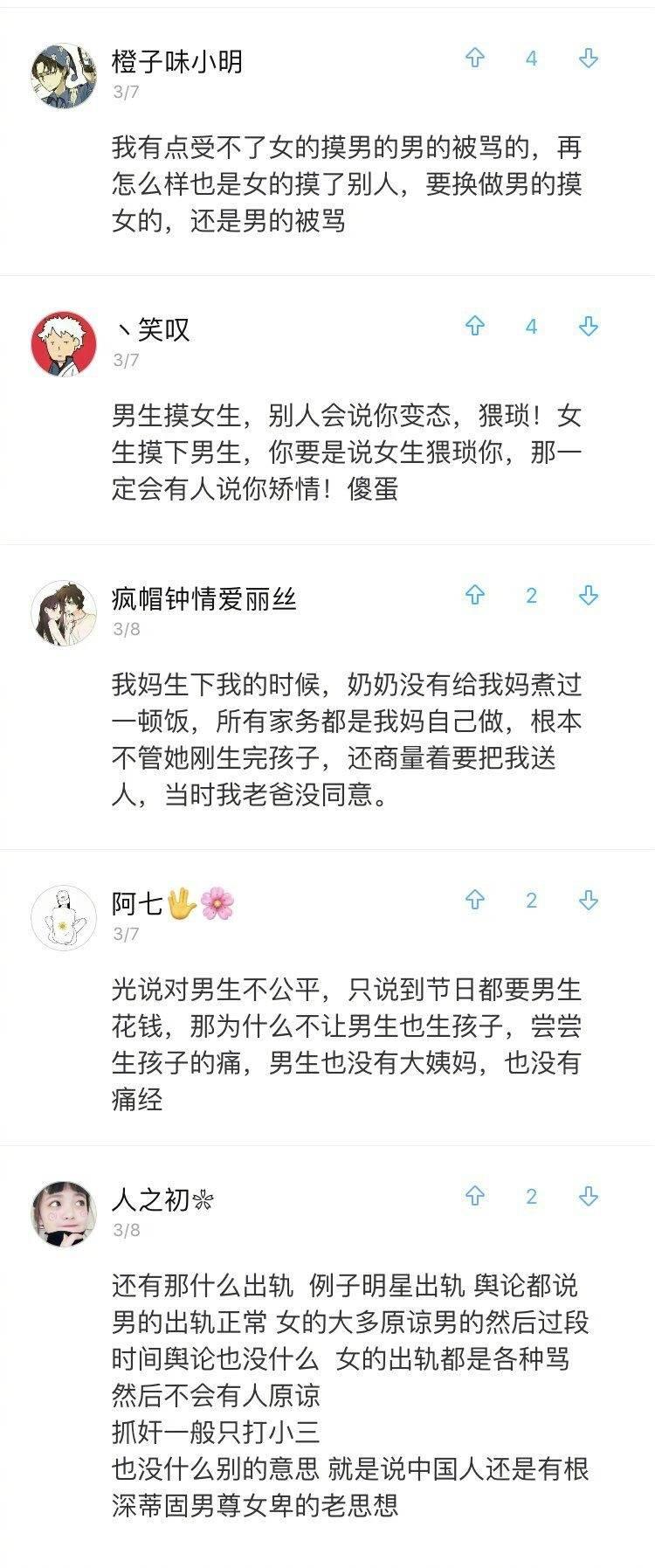
Task: Upvote 疯帽钟情爱丽丝's comment
Action: tap(474, 596)
